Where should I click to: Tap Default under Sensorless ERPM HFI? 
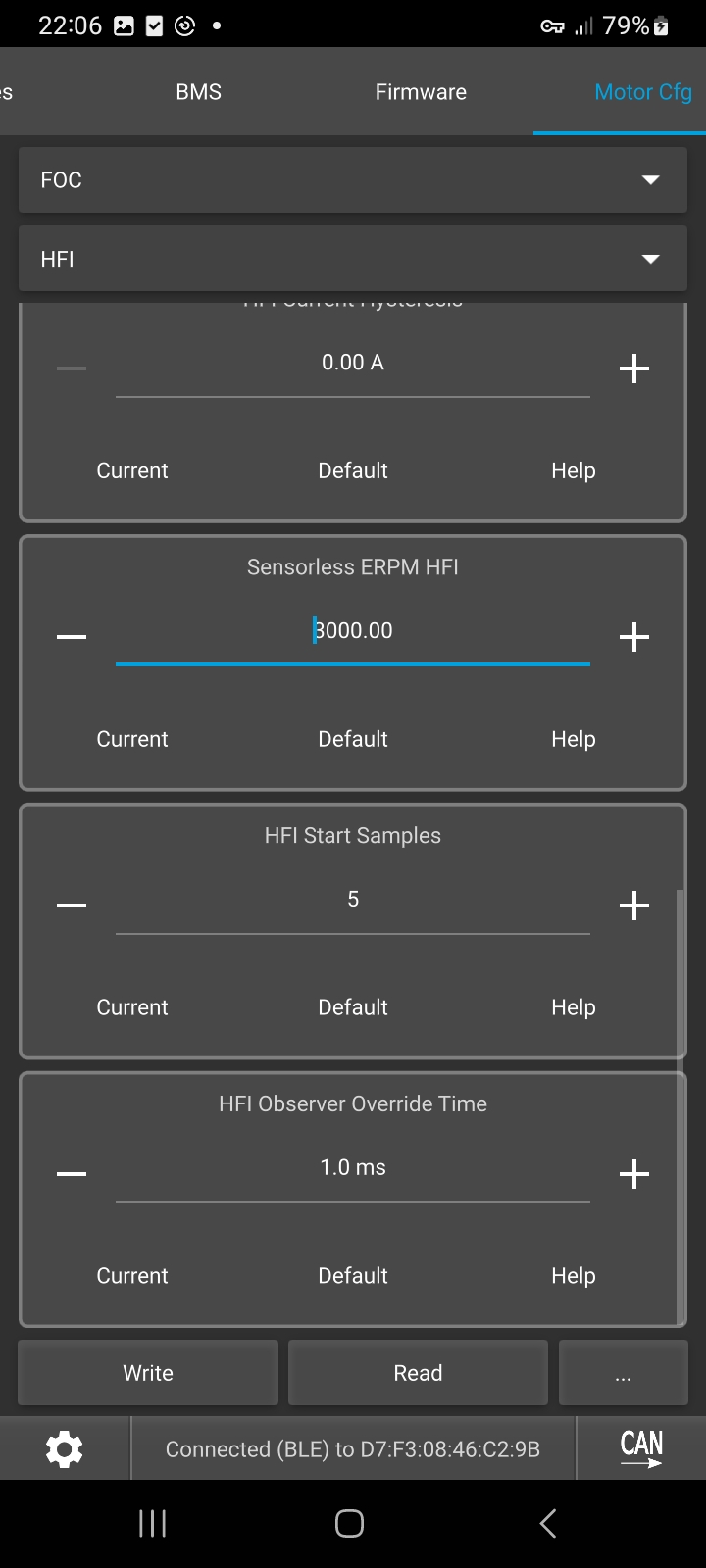coord(353,739)
